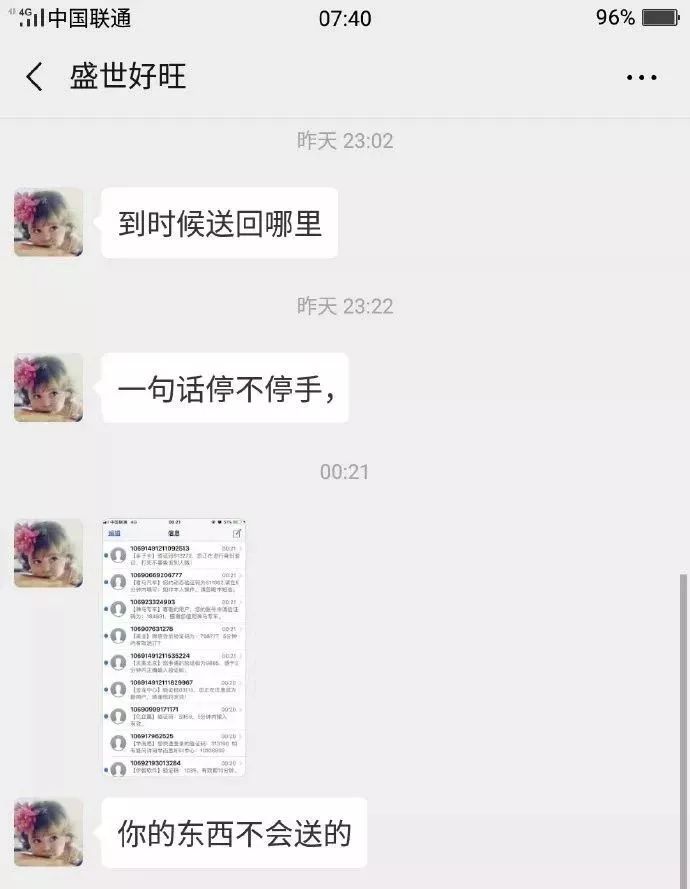
Task: Tap sender avatar beside the screenshot image message
Action: pyautogui.click(x=49, y=553)
